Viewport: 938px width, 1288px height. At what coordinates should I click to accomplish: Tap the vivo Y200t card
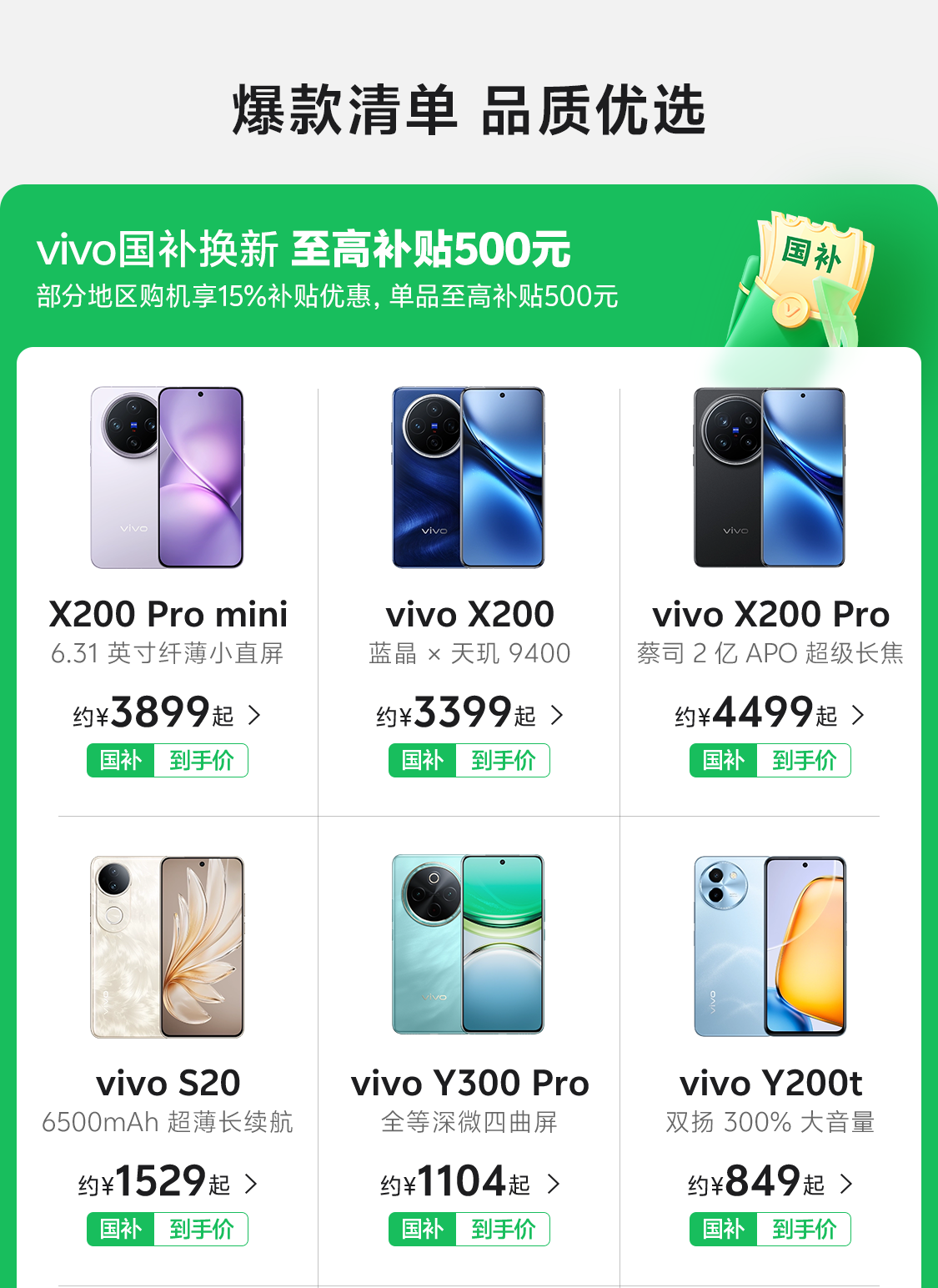[770, 1051]
